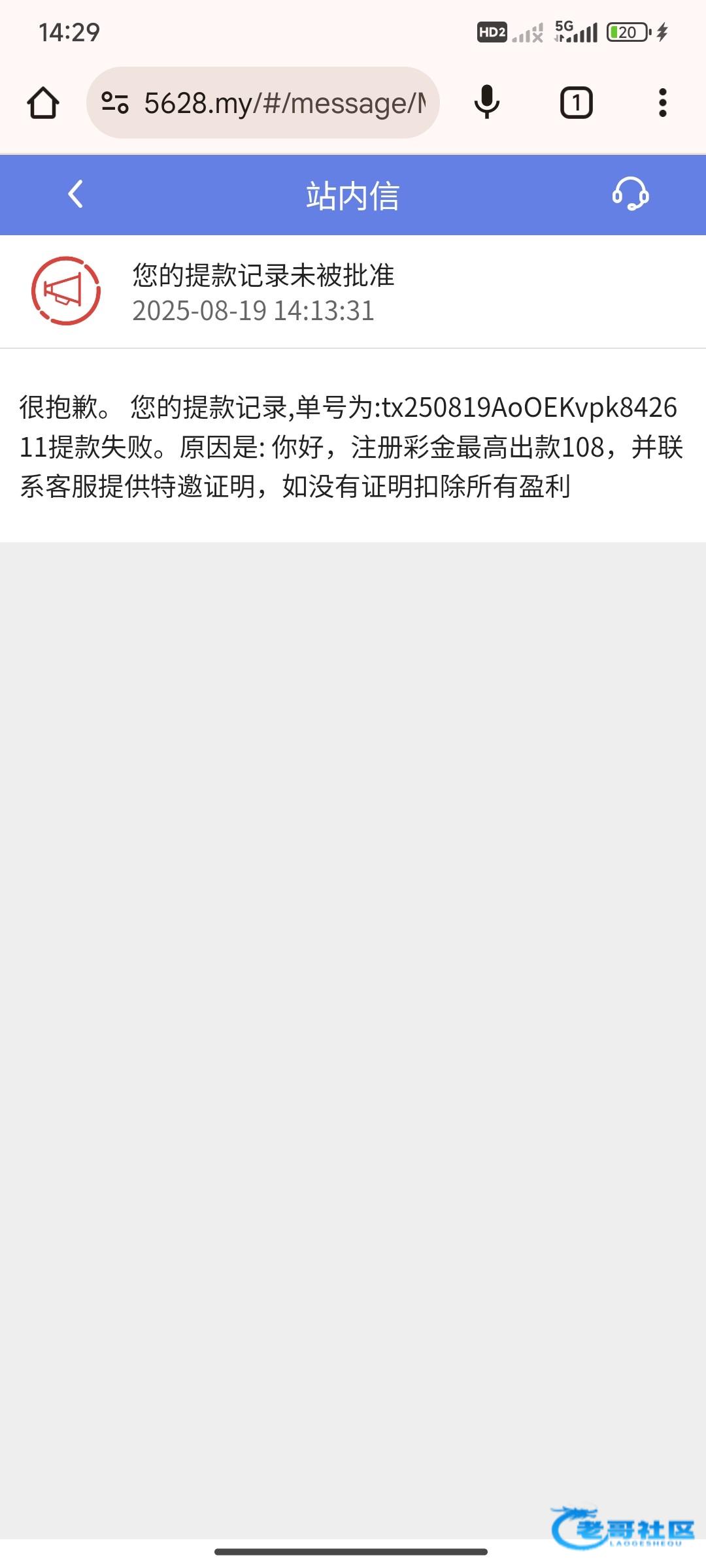Viewport: 706px width, 1568px height.
Task: Open the browser tab switcher
Action: tap(576, 103)
